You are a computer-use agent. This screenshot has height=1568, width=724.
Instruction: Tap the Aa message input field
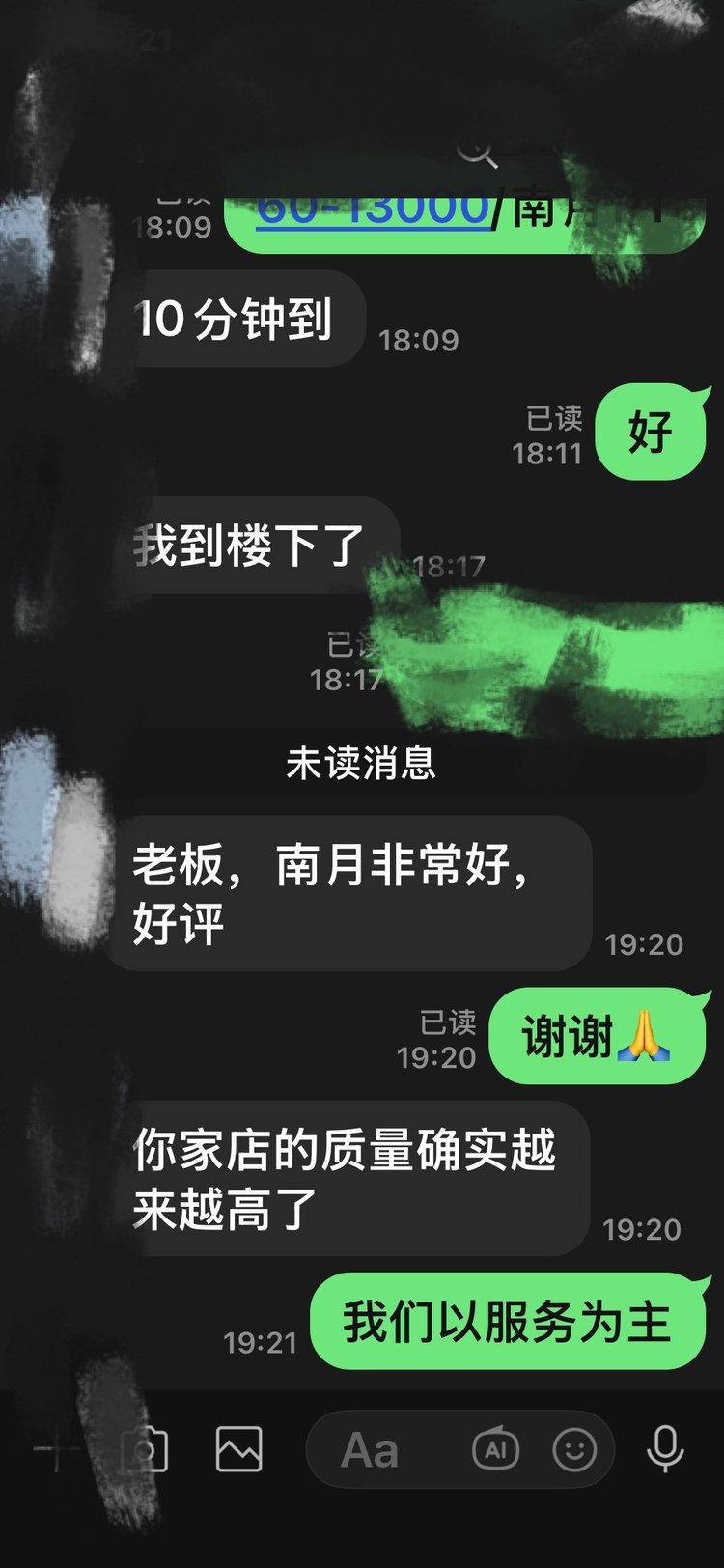coord(386,1449)
